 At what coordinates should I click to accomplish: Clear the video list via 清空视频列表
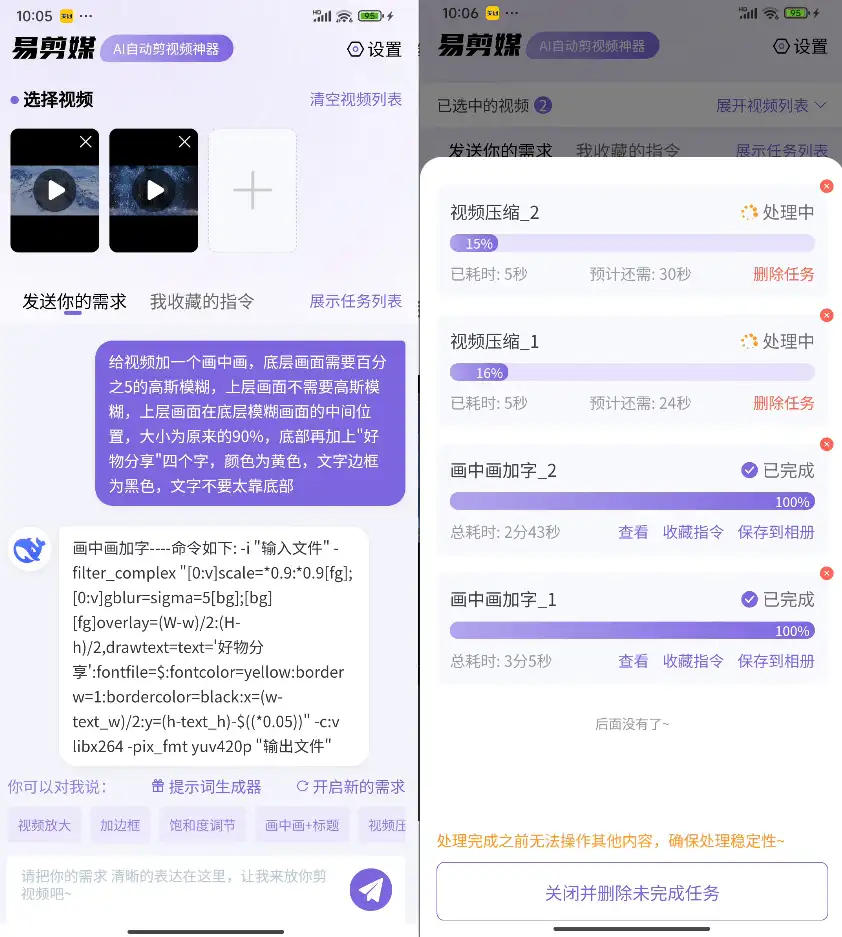[x=355, y=99]
